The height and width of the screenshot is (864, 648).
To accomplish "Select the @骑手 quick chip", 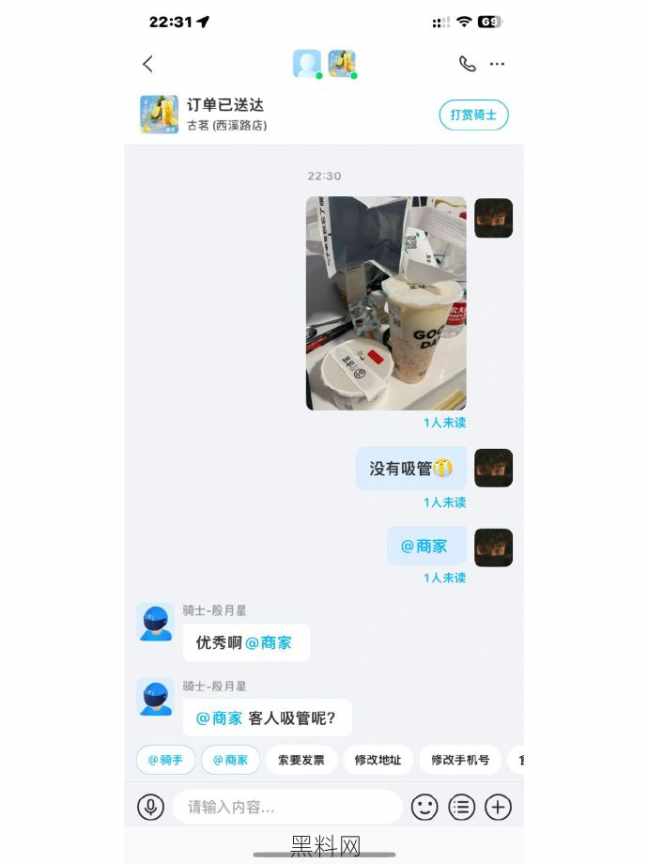I will tap(166, 760).
